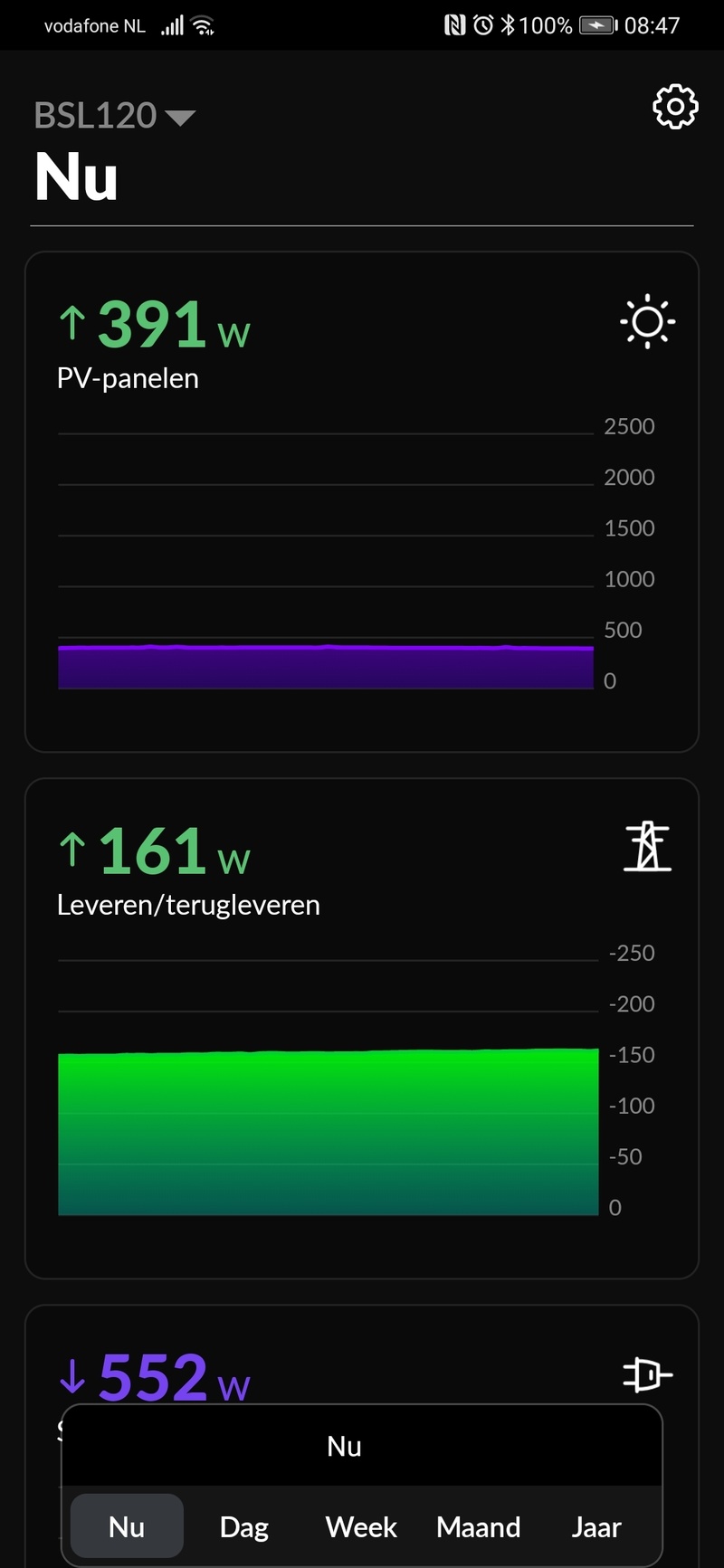724x1568 pixels.
Task: Select the Nu time range
Action: (x=127, y=1526)
